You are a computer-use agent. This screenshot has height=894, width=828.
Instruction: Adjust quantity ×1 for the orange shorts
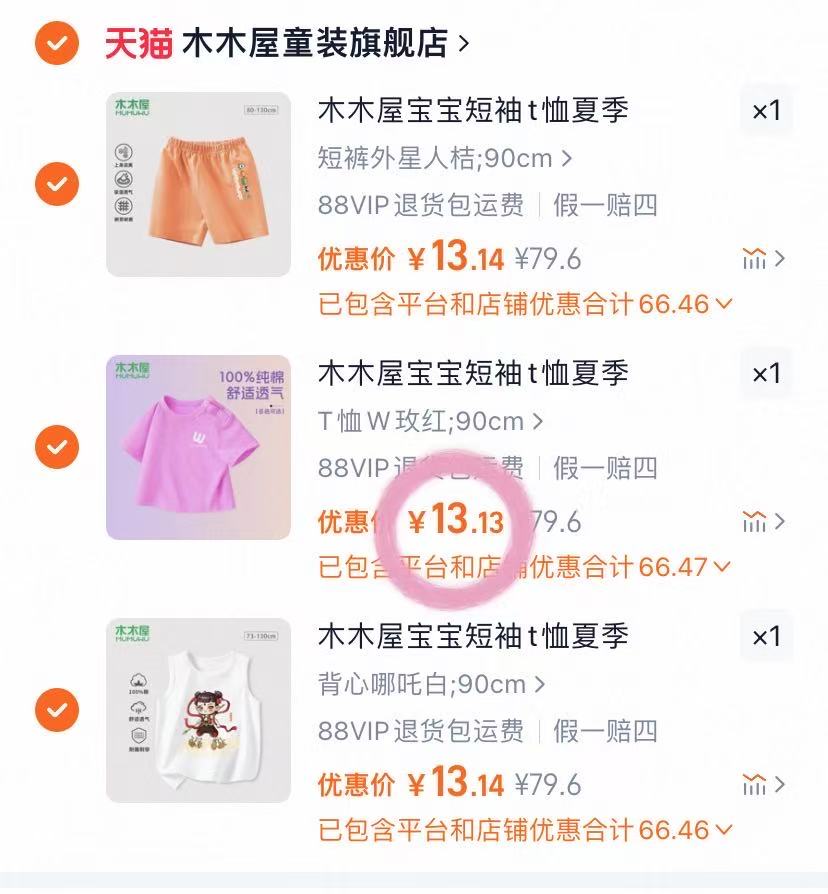(766, 110)
